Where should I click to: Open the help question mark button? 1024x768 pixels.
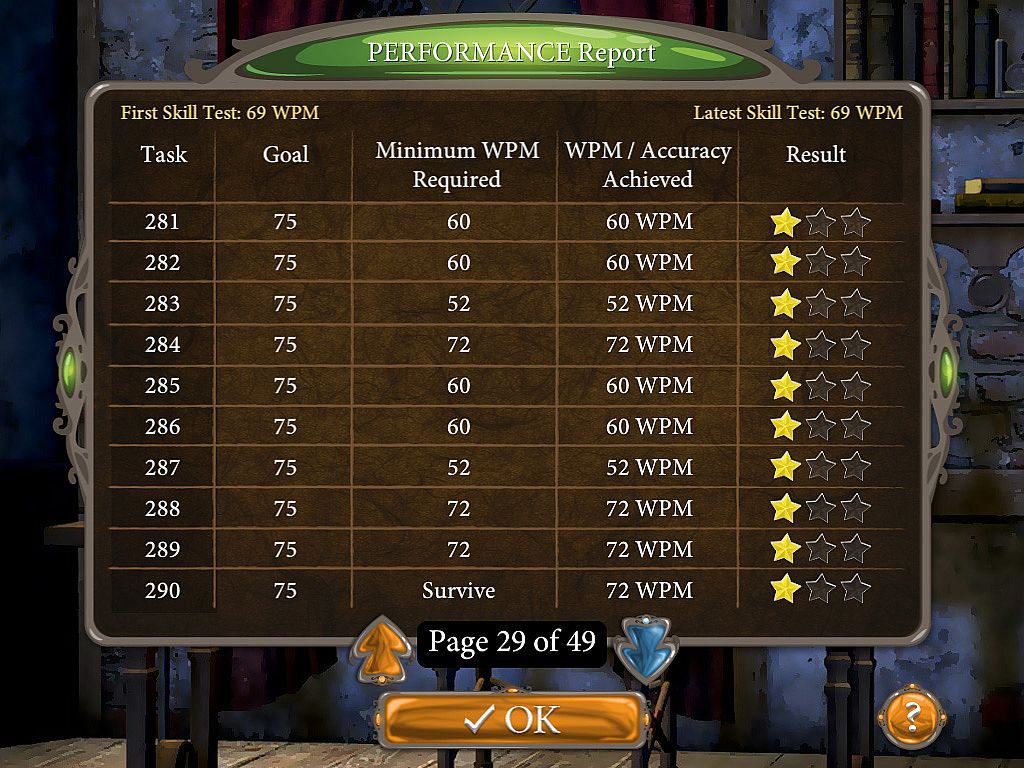(911, 717)
